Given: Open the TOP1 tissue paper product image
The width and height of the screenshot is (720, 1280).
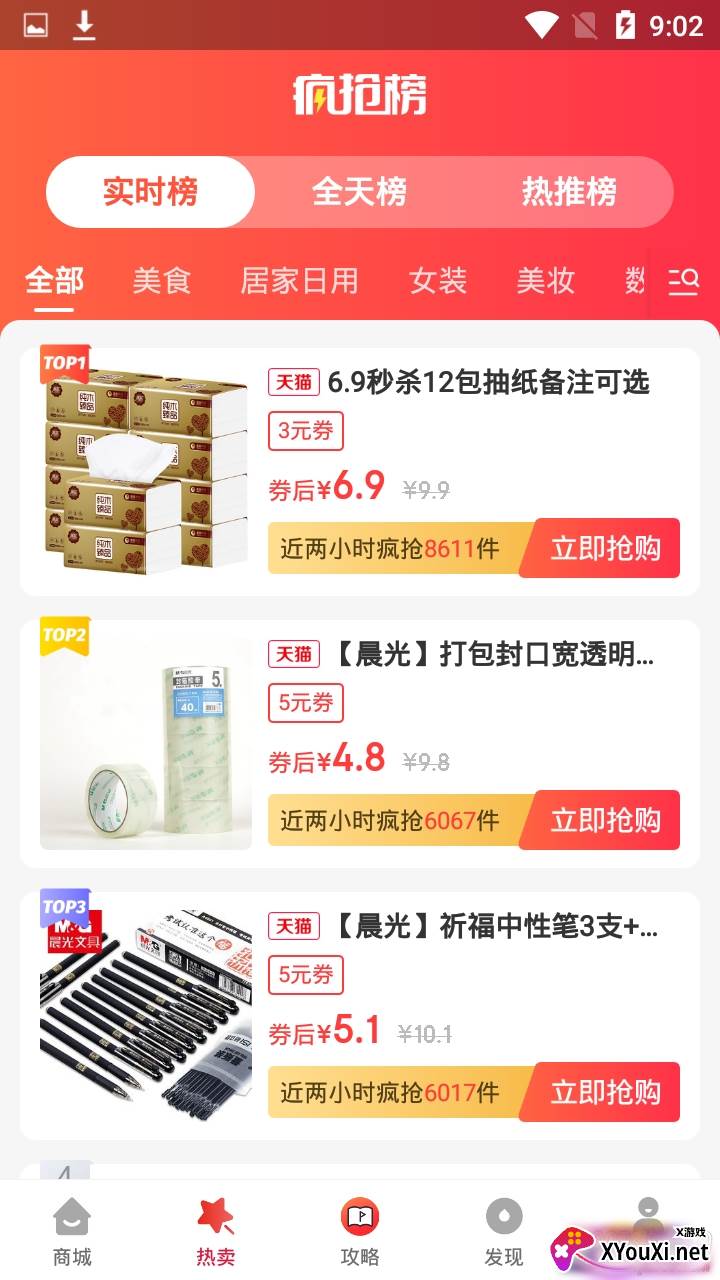Looking at the screenshot, I should click(x=146, y=472).
